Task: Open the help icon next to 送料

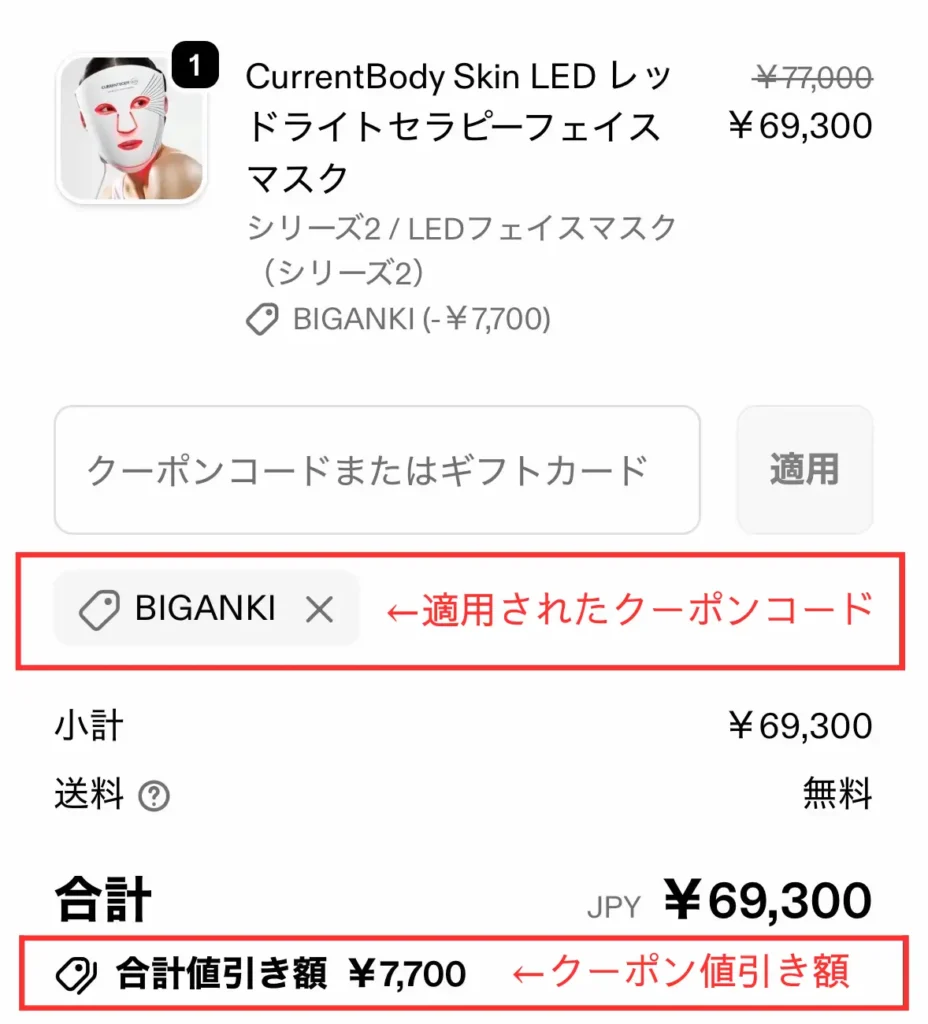Action: coord(154,797)
